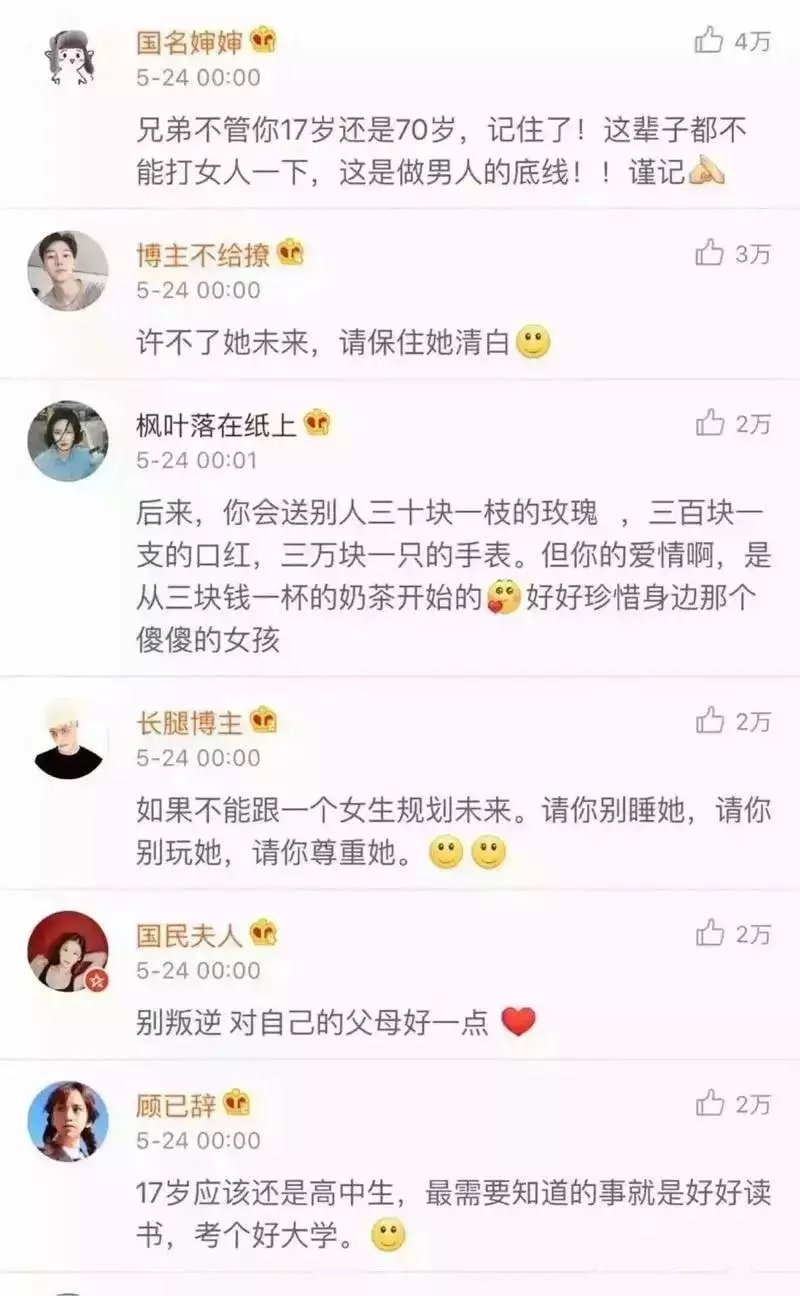Open 国名婶婶's profile avatar
The height and width of the screenshot is (1296, 800).
68,58
